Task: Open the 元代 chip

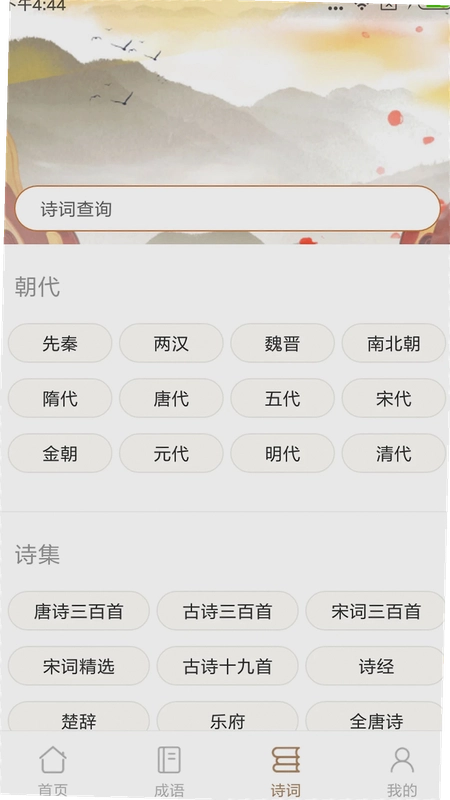Action: click(x=171, y=454)
